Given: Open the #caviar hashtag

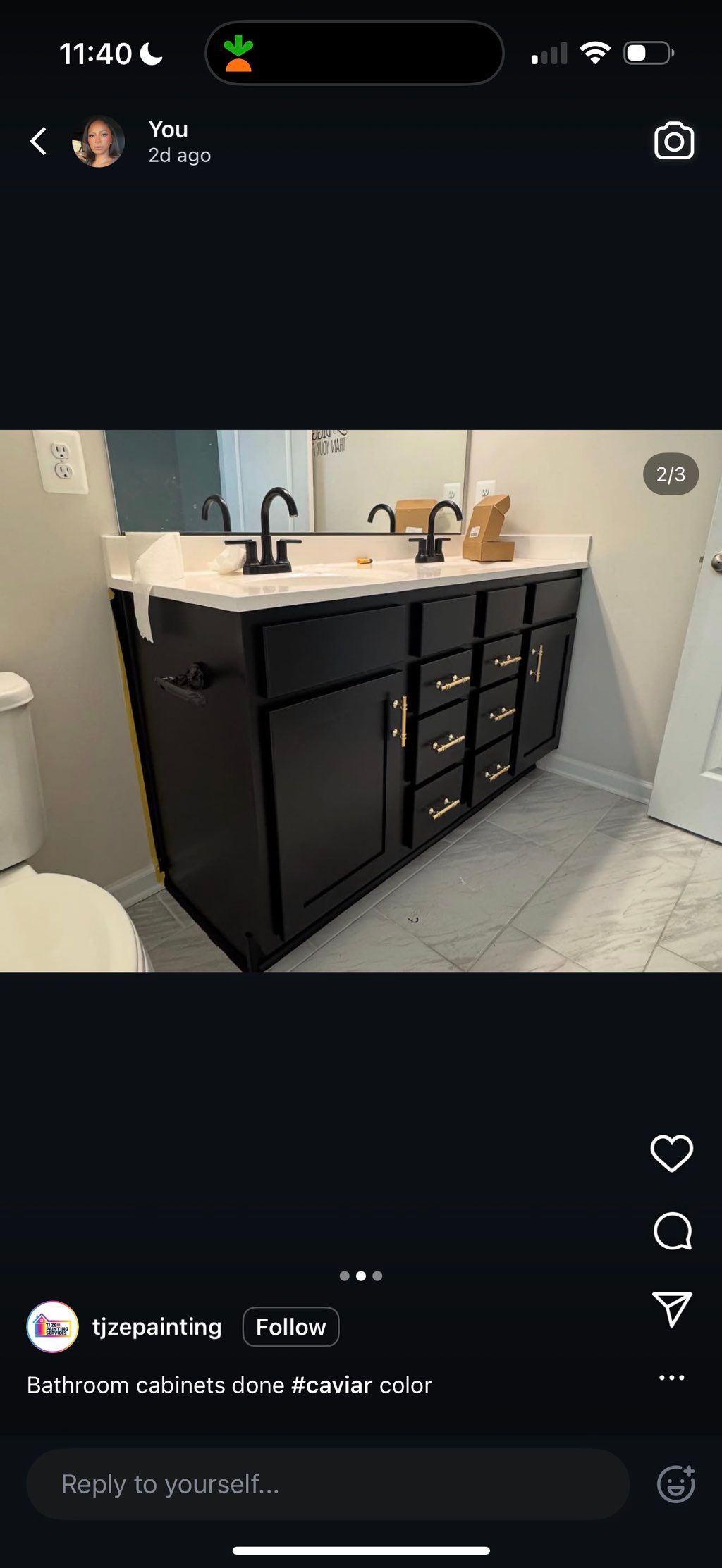Looking at the screenshot, I should pos(331,1385).
